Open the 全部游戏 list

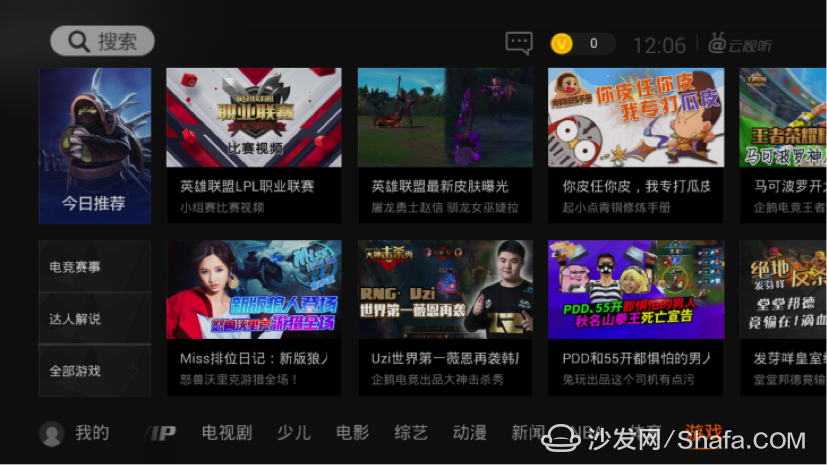tap(94, 370)
